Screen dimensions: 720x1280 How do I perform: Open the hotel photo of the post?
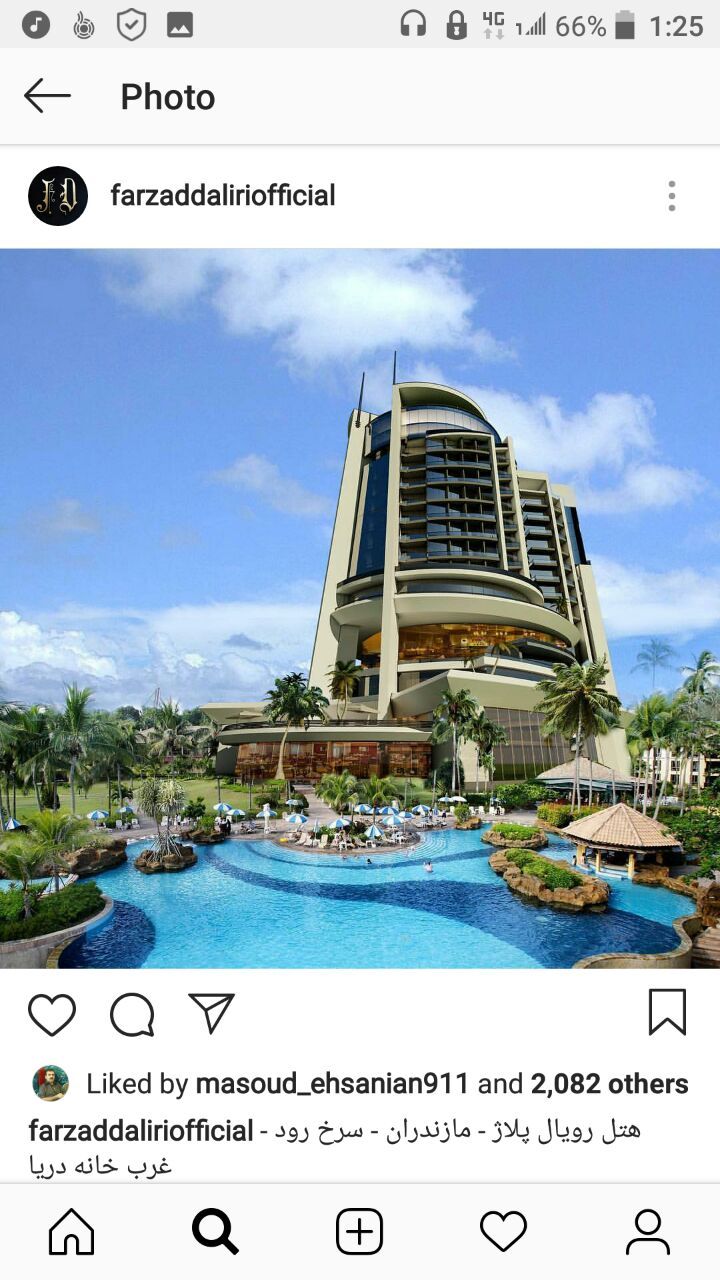(x=360, y=608)
